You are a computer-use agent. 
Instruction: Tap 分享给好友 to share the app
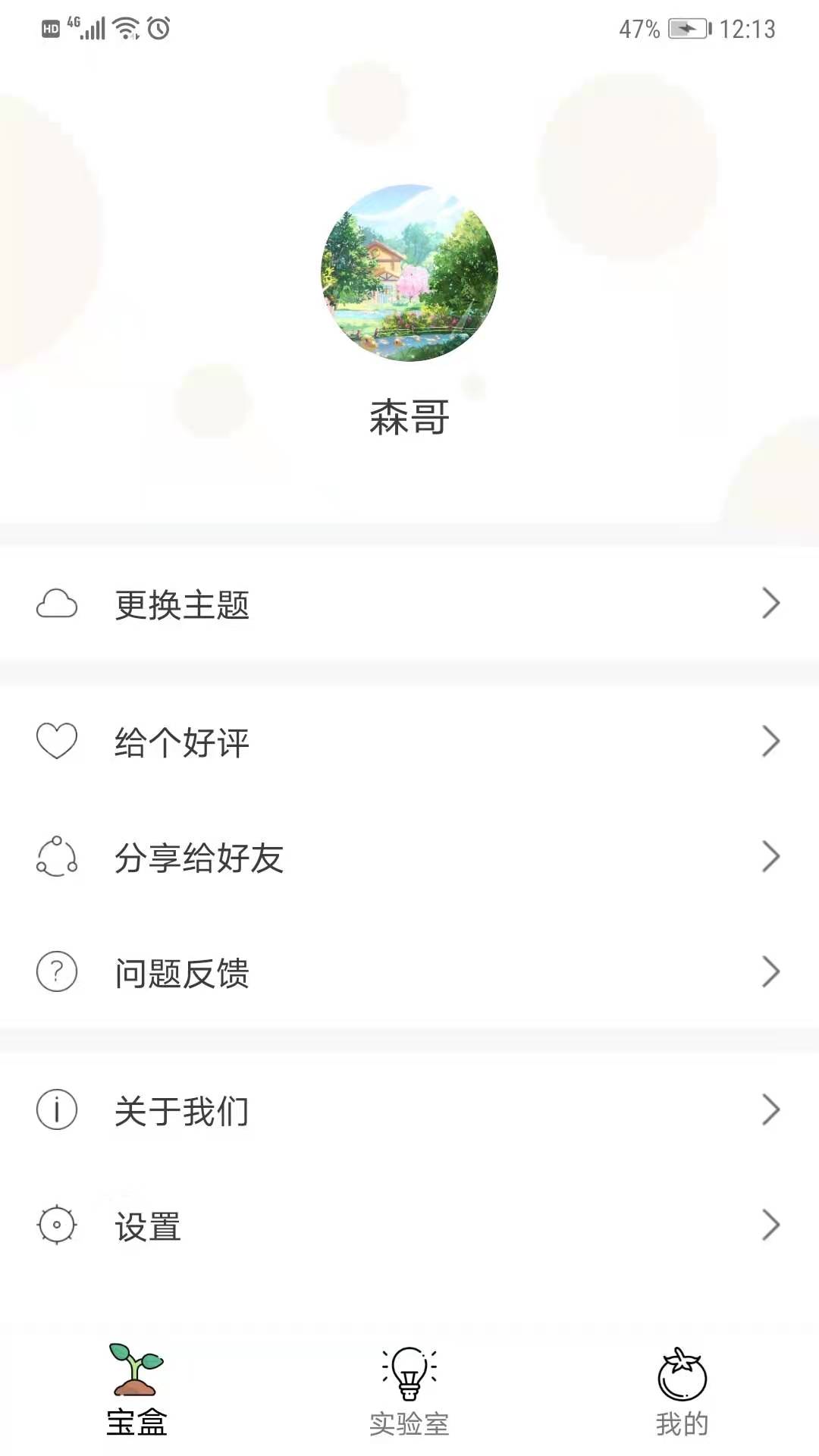pos(199,857)
